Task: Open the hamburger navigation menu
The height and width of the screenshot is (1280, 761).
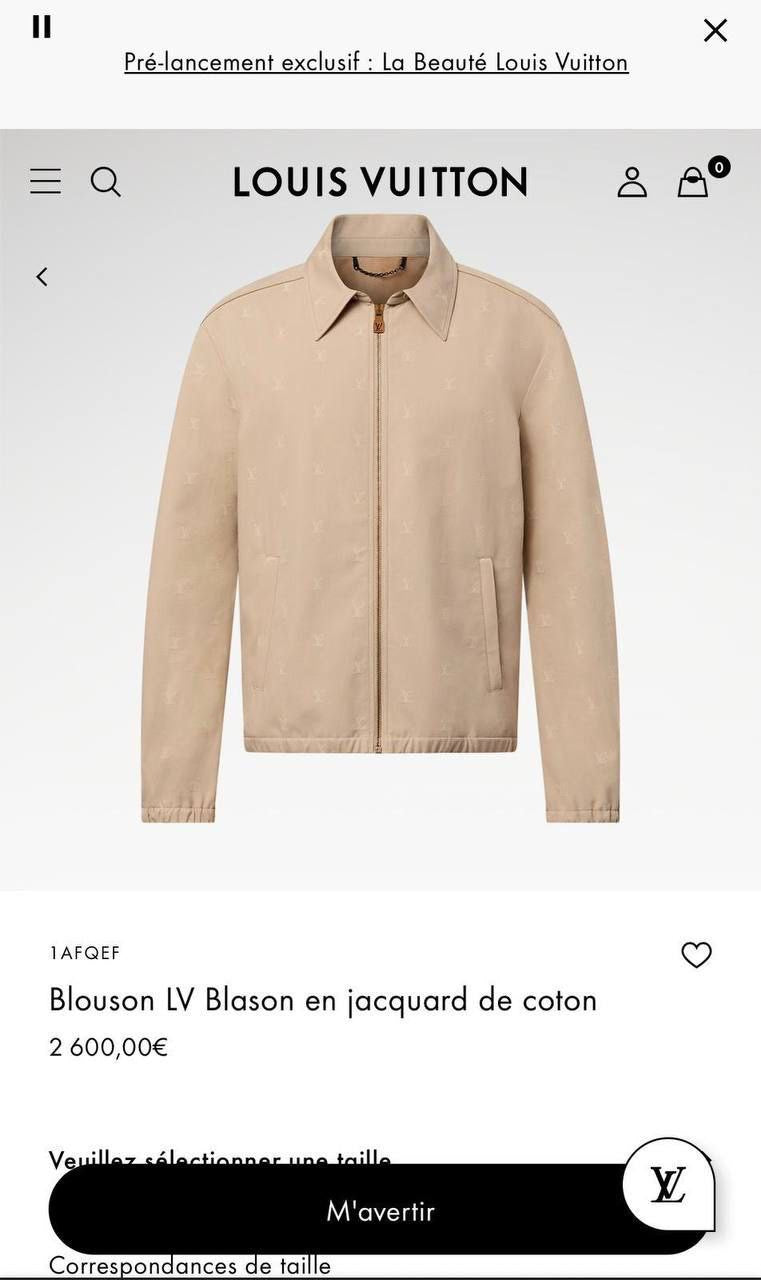Action: (45, 181)
